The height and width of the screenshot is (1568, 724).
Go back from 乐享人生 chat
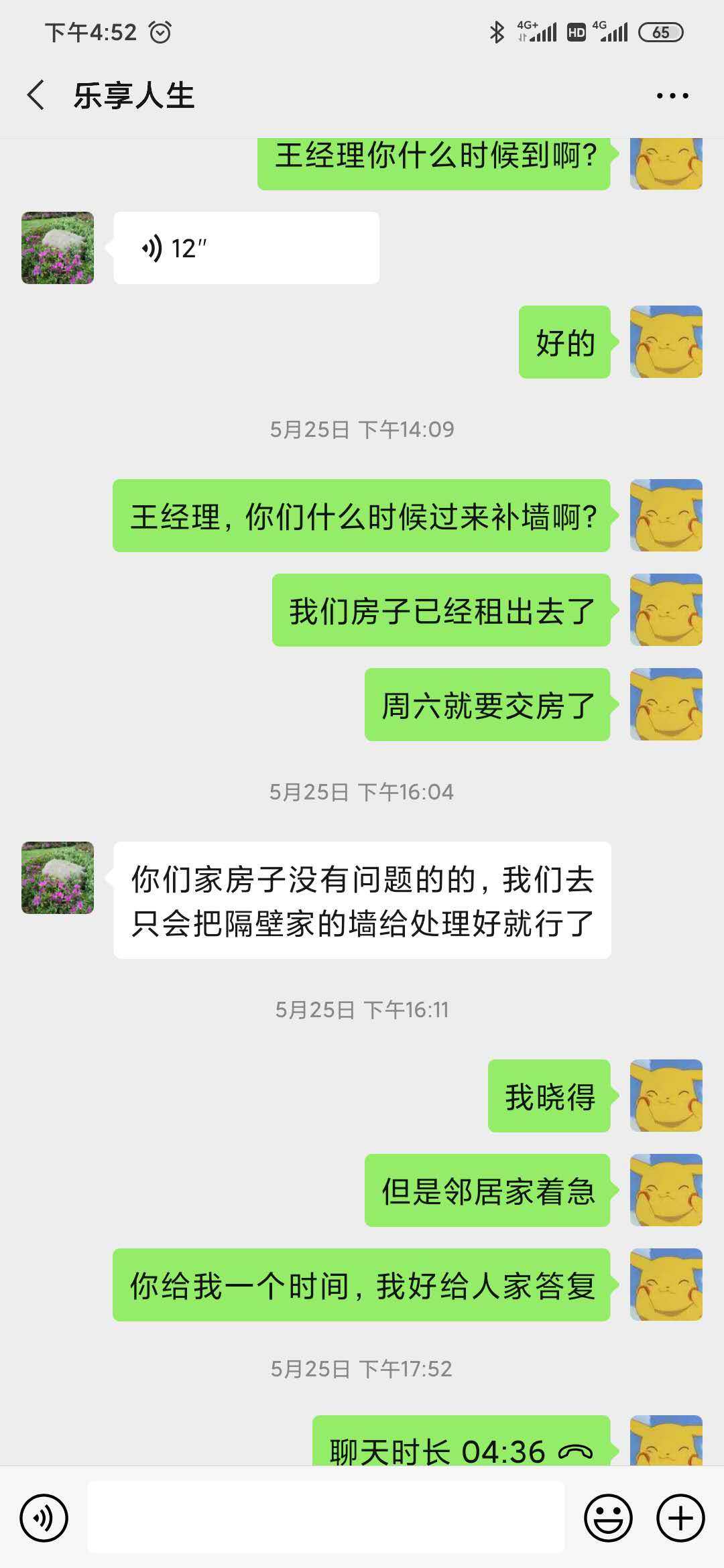pyautogui.click(x=36, y=95)
